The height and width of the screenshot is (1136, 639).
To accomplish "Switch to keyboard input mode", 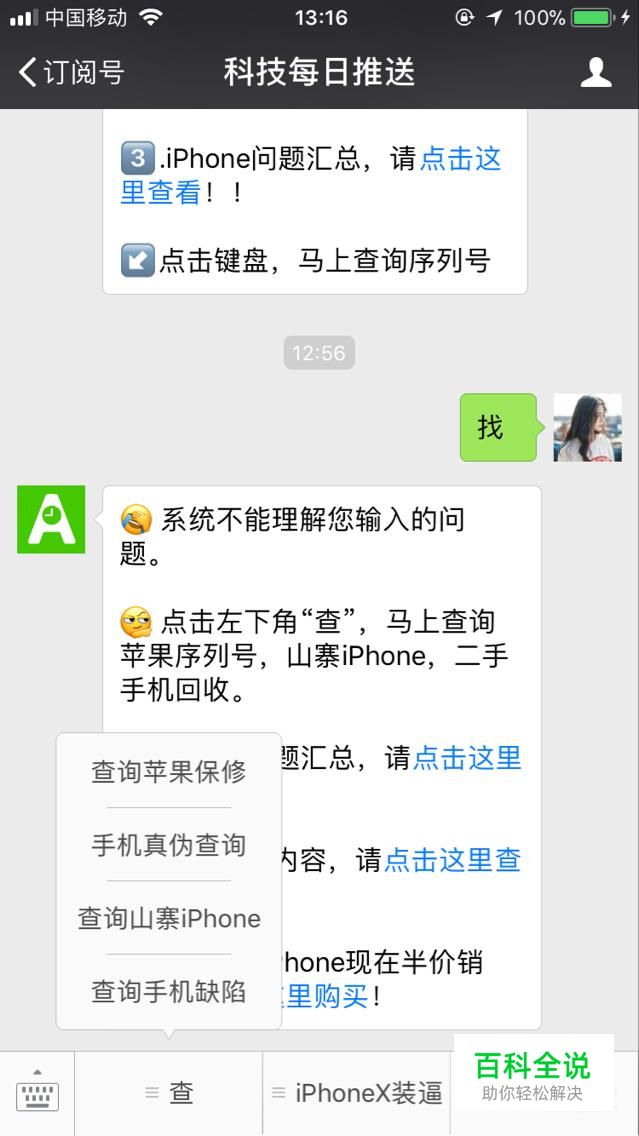I will tap(37, 1093).
